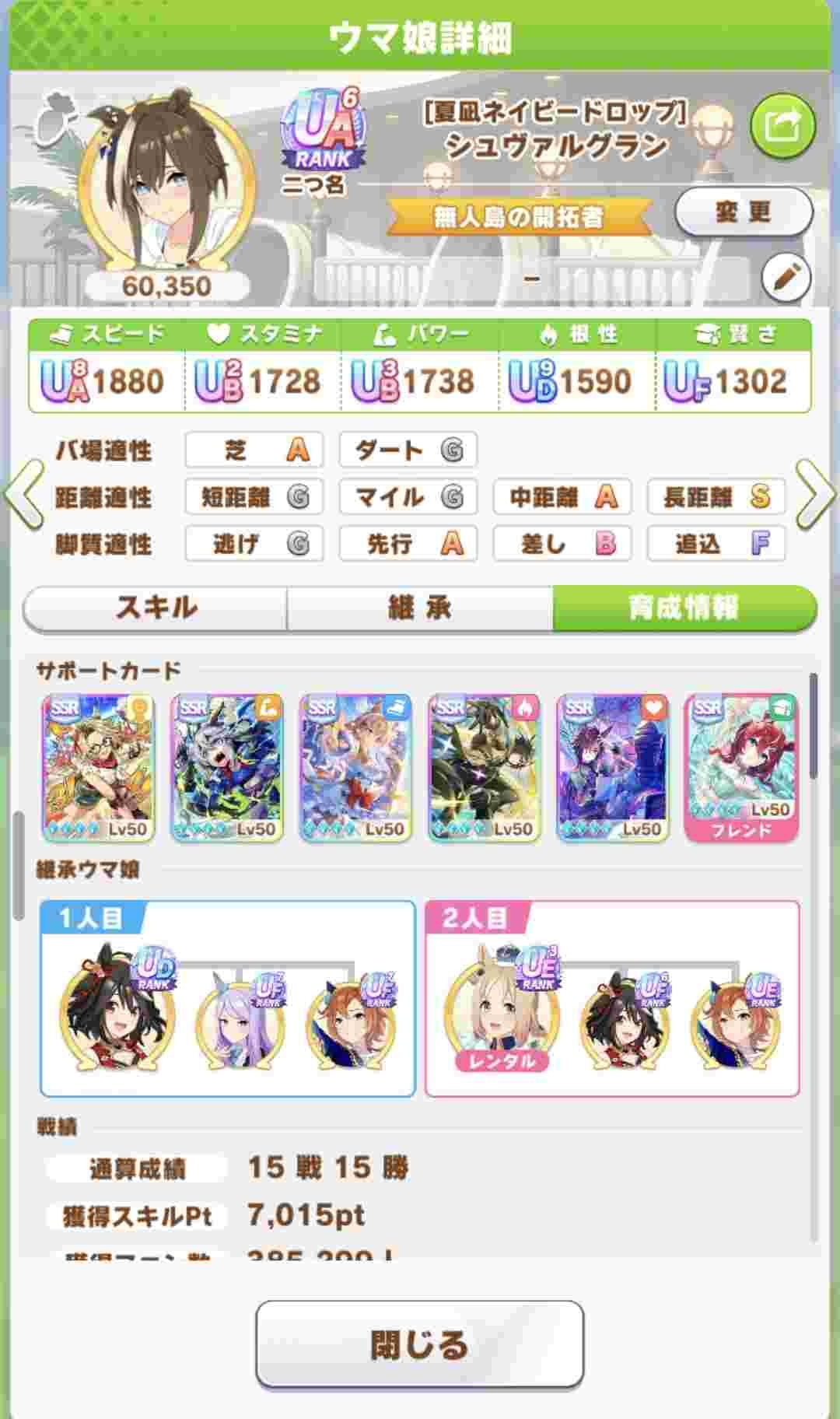Switch to the スキル tab
840x1419 pixels.
click(156, 608)
